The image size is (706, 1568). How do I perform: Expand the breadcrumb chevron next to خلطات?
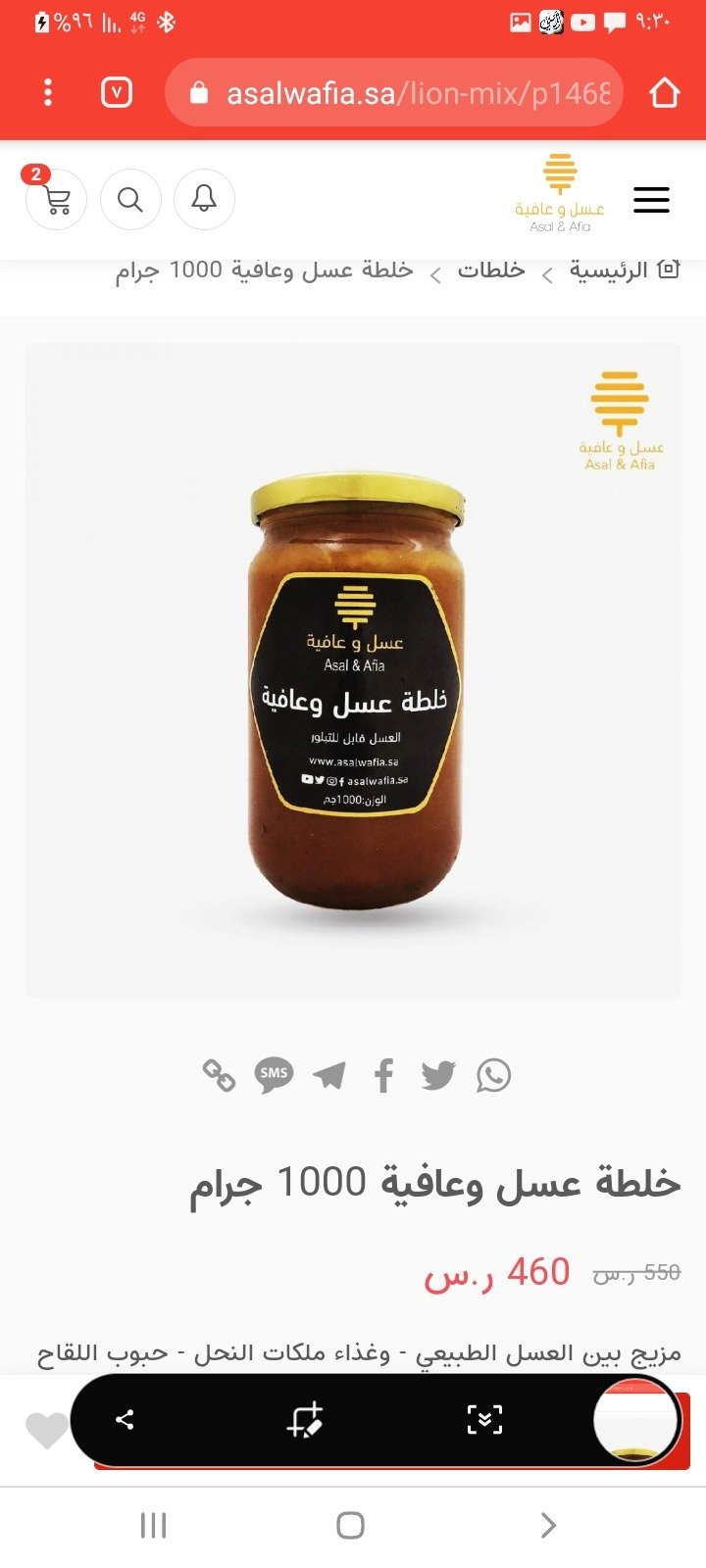pos(547,270)
